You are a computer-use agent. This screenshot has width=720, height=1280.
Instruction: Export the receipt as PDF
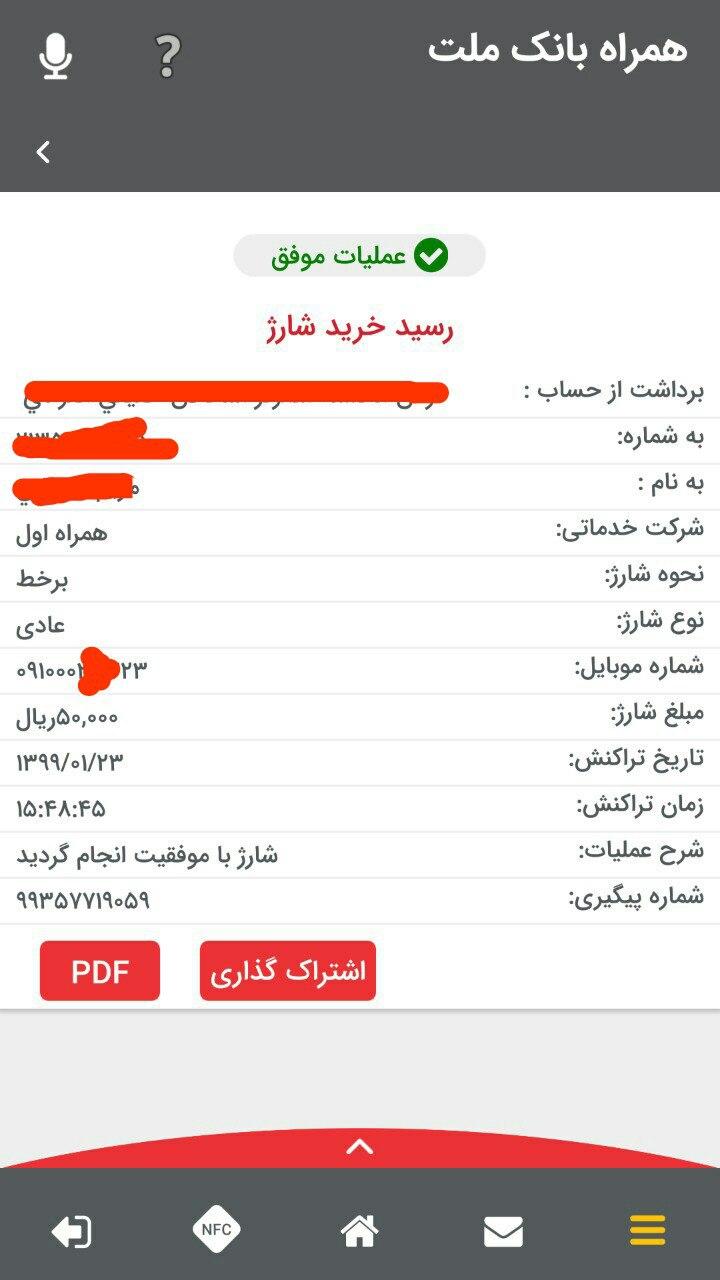click(100, 971)
